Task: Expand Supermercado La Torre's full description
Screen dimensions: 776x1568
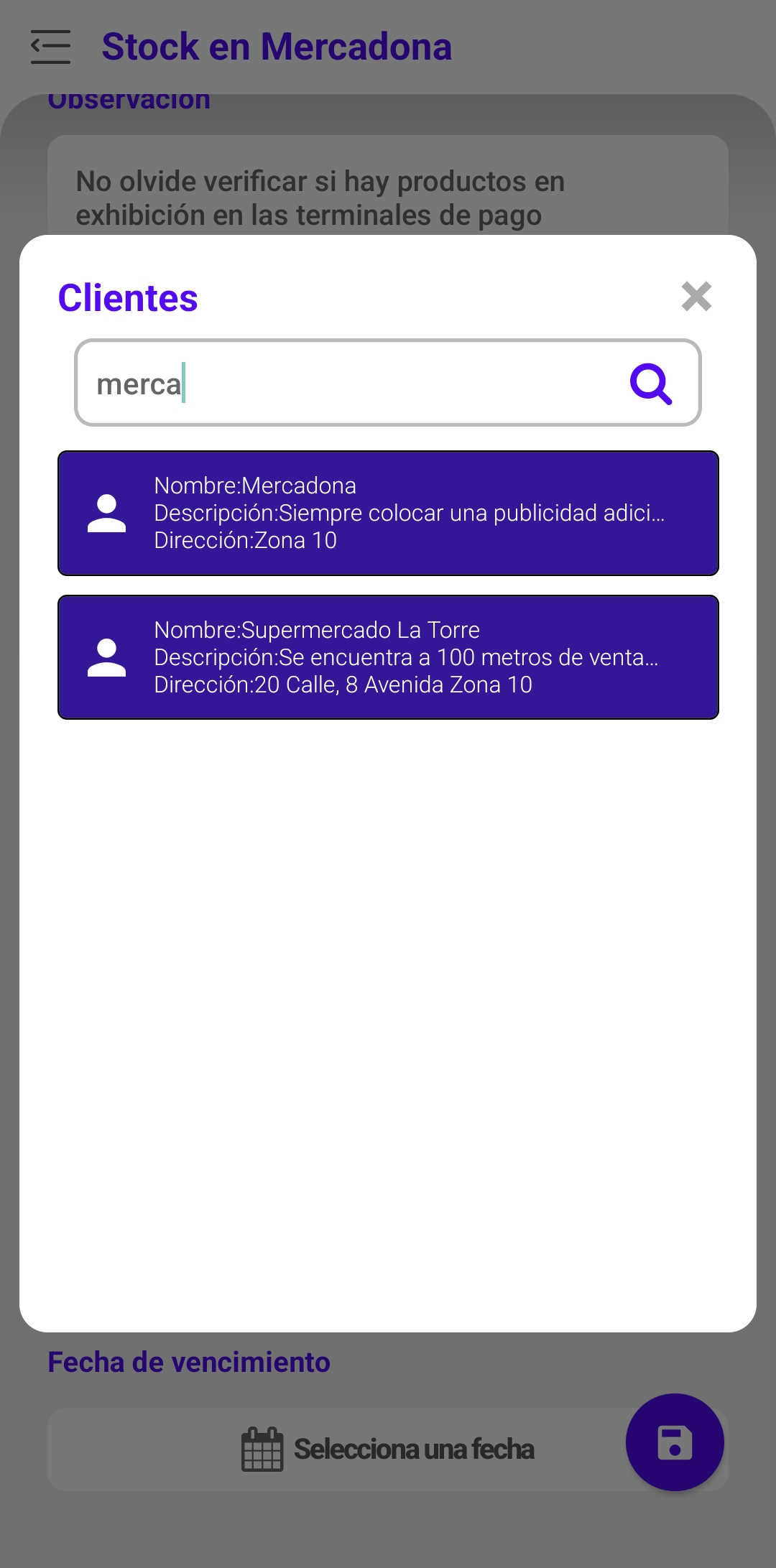Action: [x=410, y=655]
